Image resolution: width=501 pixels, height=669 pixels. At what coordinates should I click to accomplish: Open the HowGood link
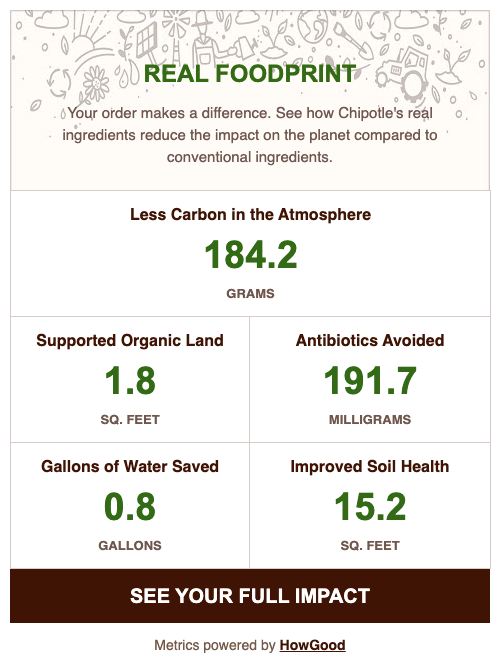tap(312, 645)
